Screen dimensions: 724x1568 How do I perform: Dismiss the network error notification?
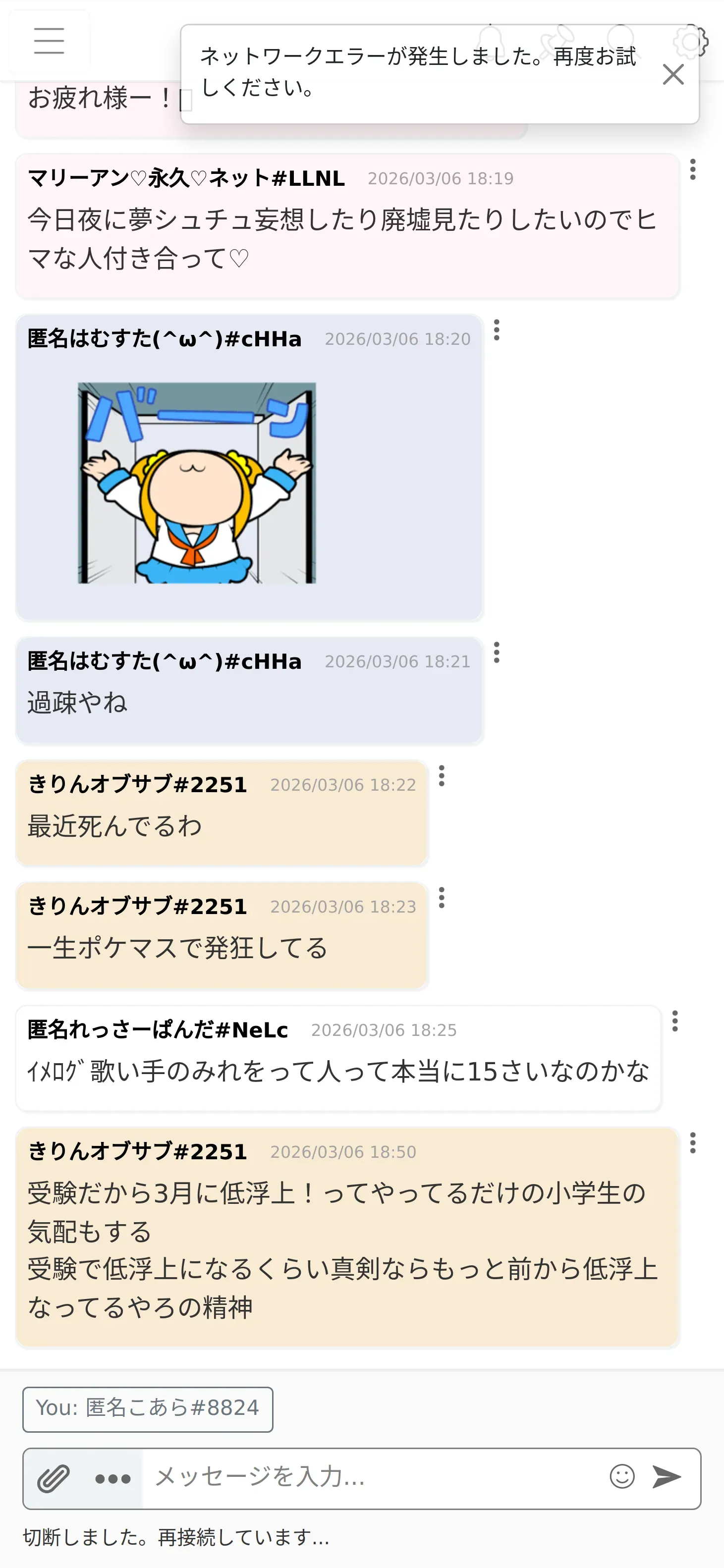pyautogui.click(x=673, y=74)
